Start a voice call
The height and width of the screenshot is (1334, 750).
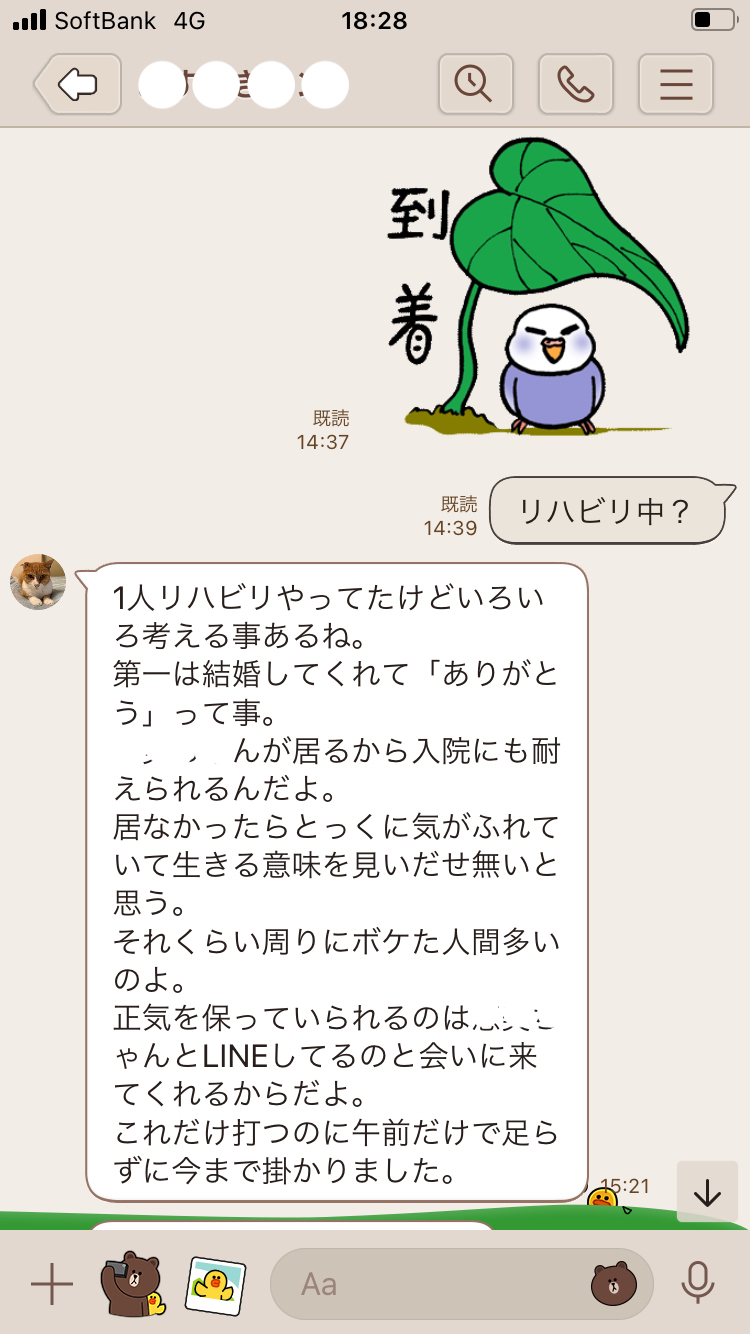[x=575, y=85]
